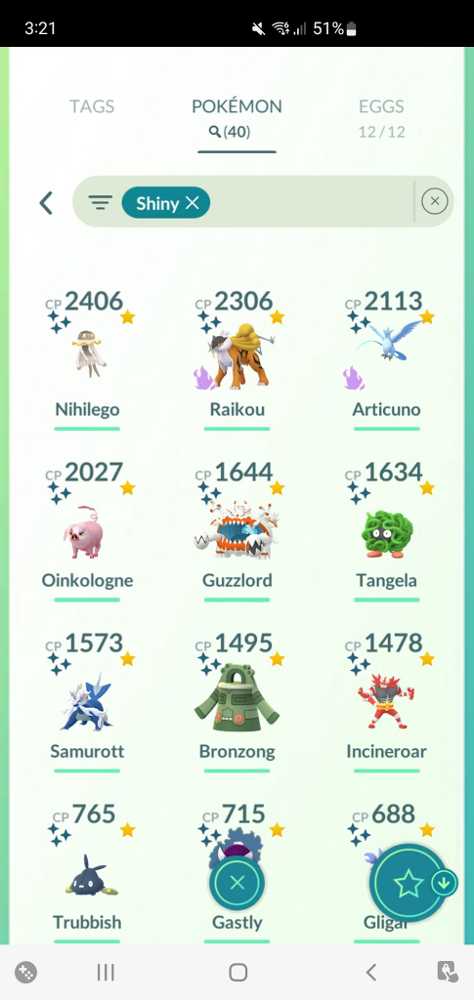474x1000 pixels.
Task: Open the filter options icon
Action: [x=100, y=203]
